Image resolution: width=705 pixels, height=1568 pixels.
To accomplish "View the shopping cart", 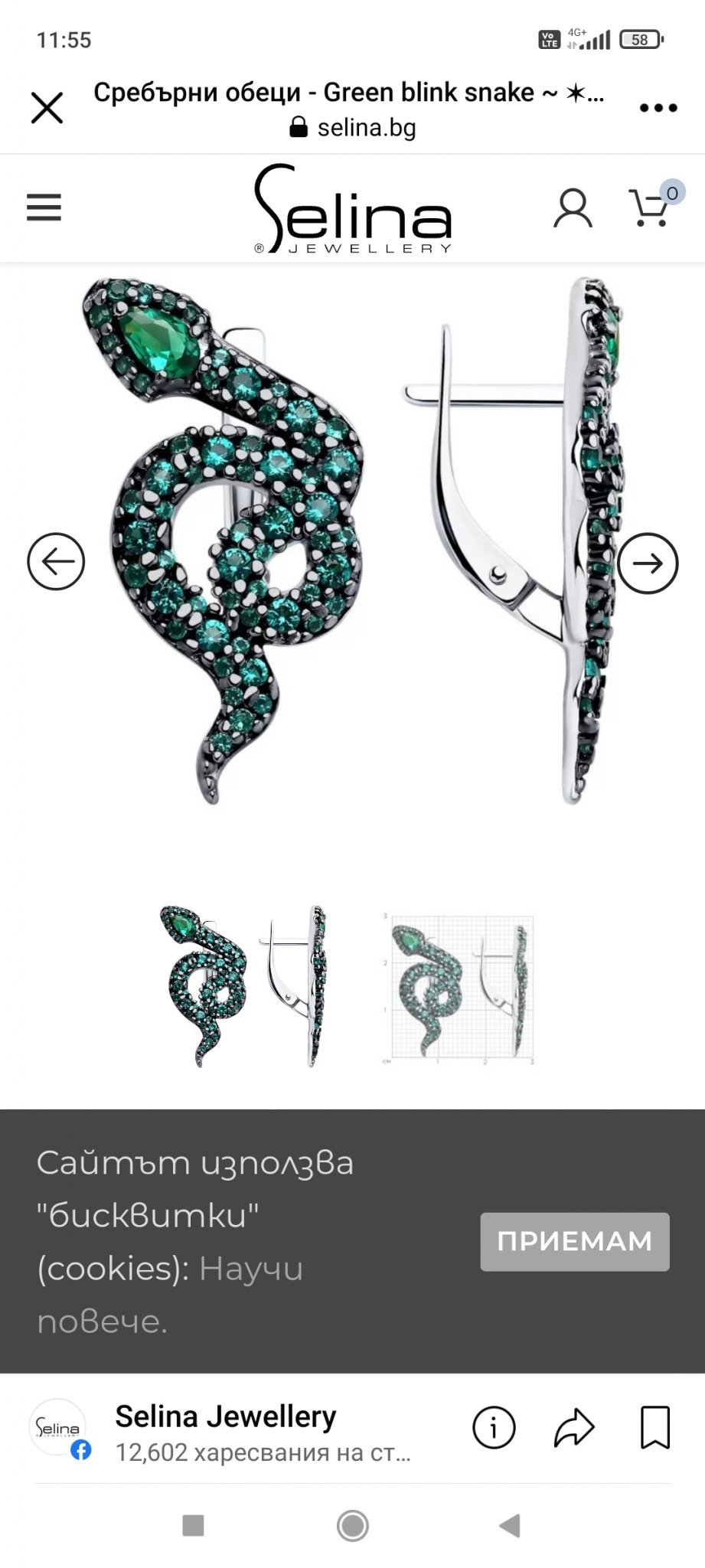I will (x=651, y=207).
